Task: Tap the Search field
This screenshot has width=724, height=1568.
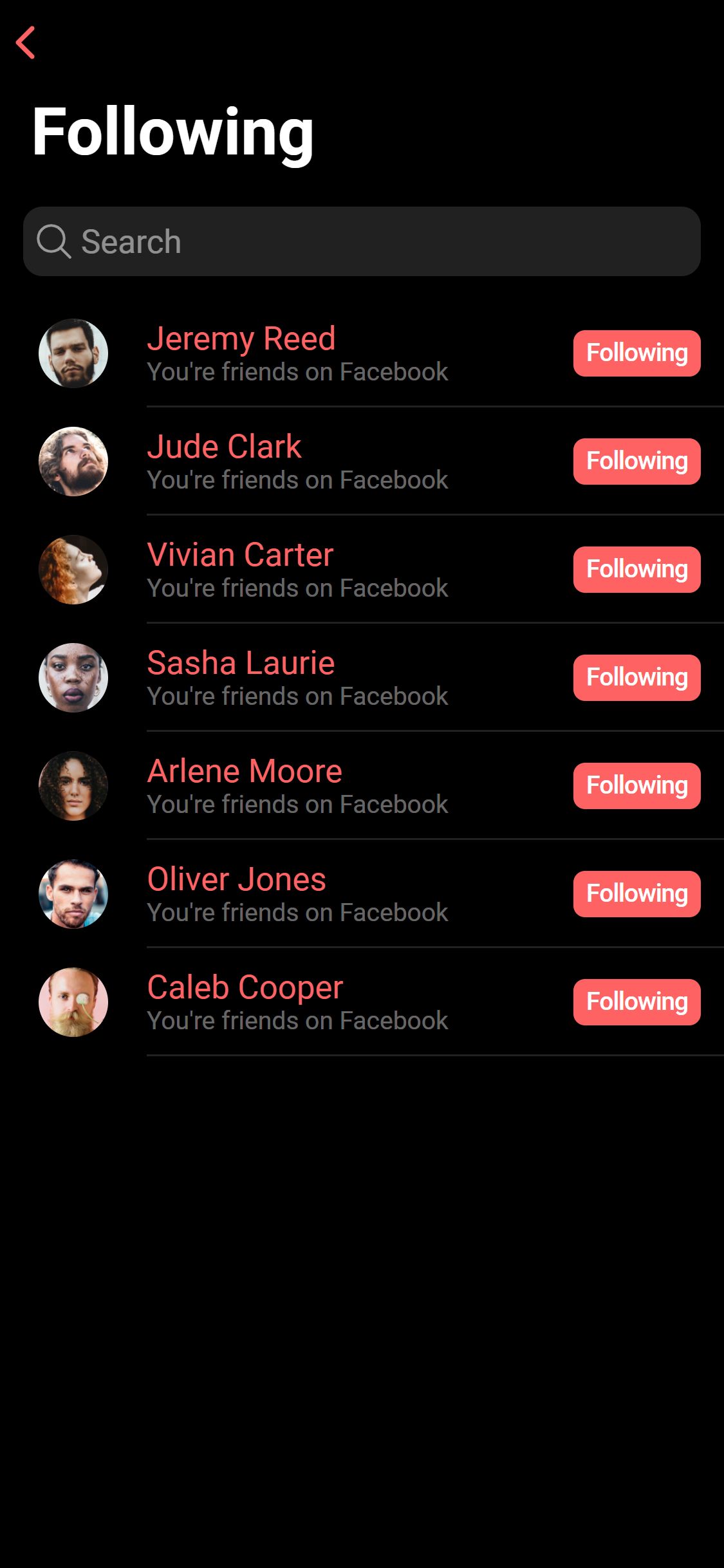Action: 362,242
